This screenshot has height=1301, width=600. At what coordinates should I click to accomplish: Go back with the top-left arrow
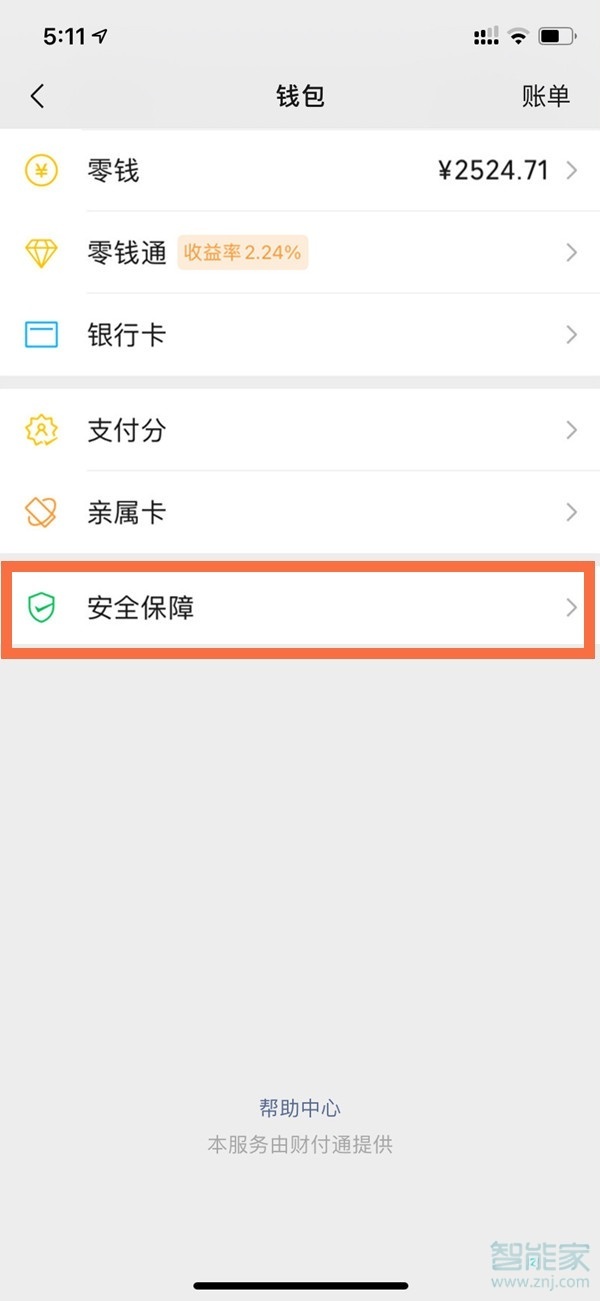(x=38, y=96)
